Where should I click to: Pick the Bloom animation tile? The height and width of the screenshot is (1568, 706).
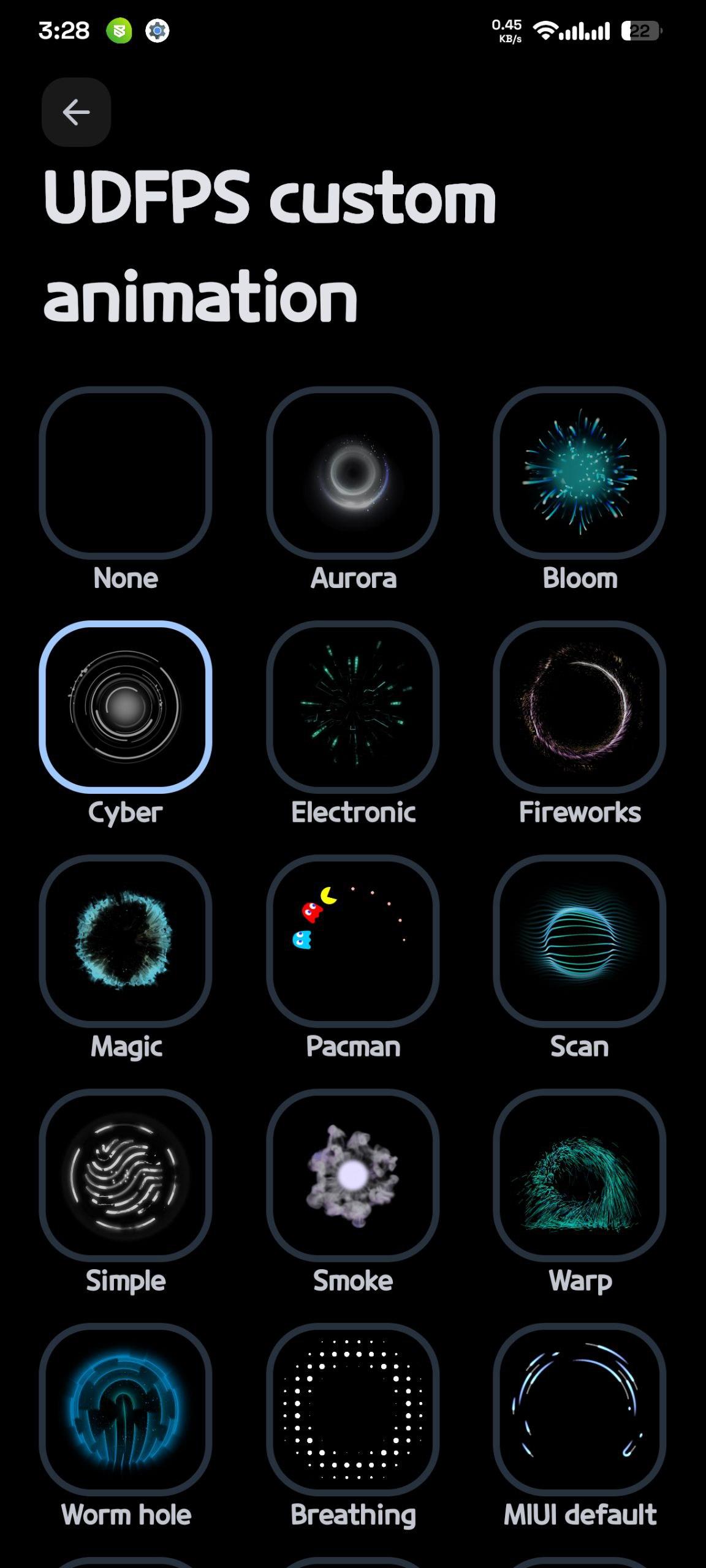(579, 473)
